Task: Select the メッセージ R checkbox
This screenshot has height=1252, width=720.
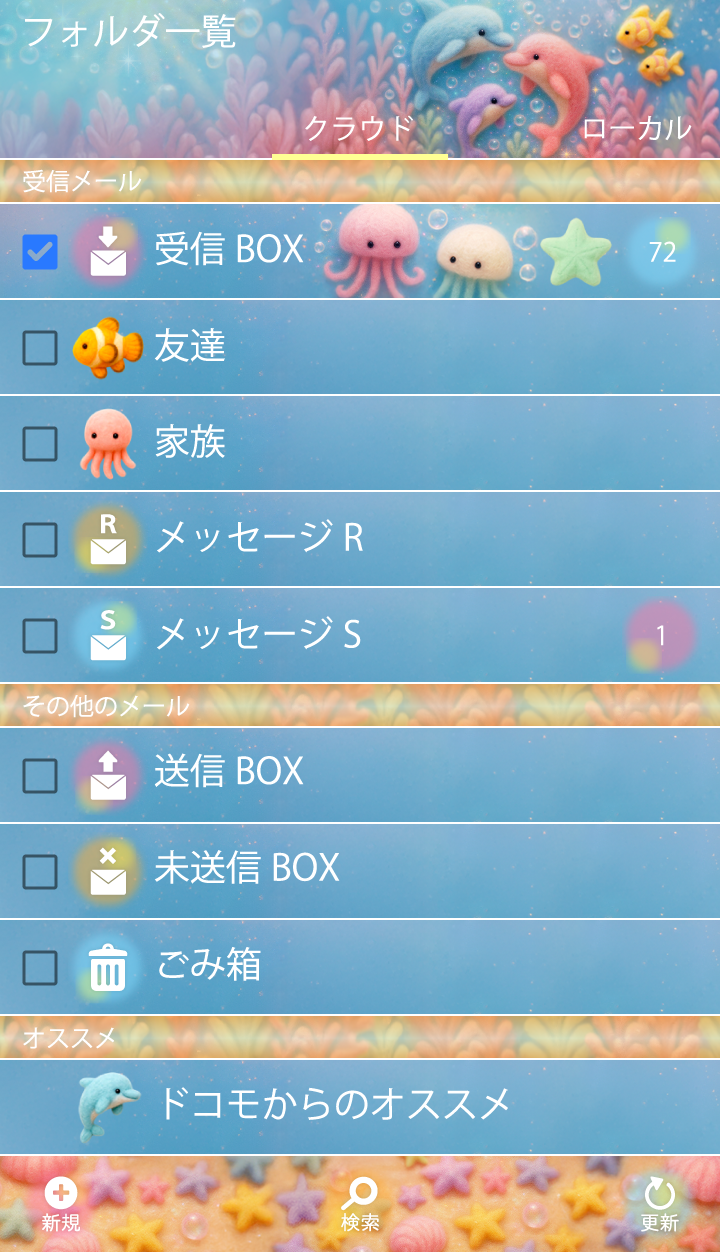Action: point(40,539)
